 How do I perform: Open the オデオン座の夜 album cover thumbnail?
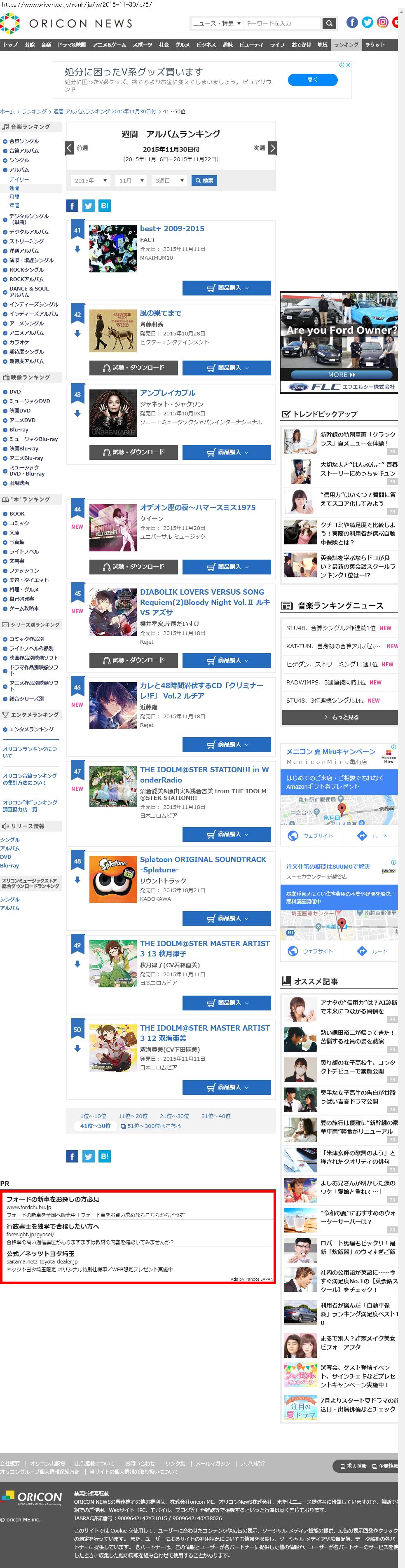coord(112,527)
